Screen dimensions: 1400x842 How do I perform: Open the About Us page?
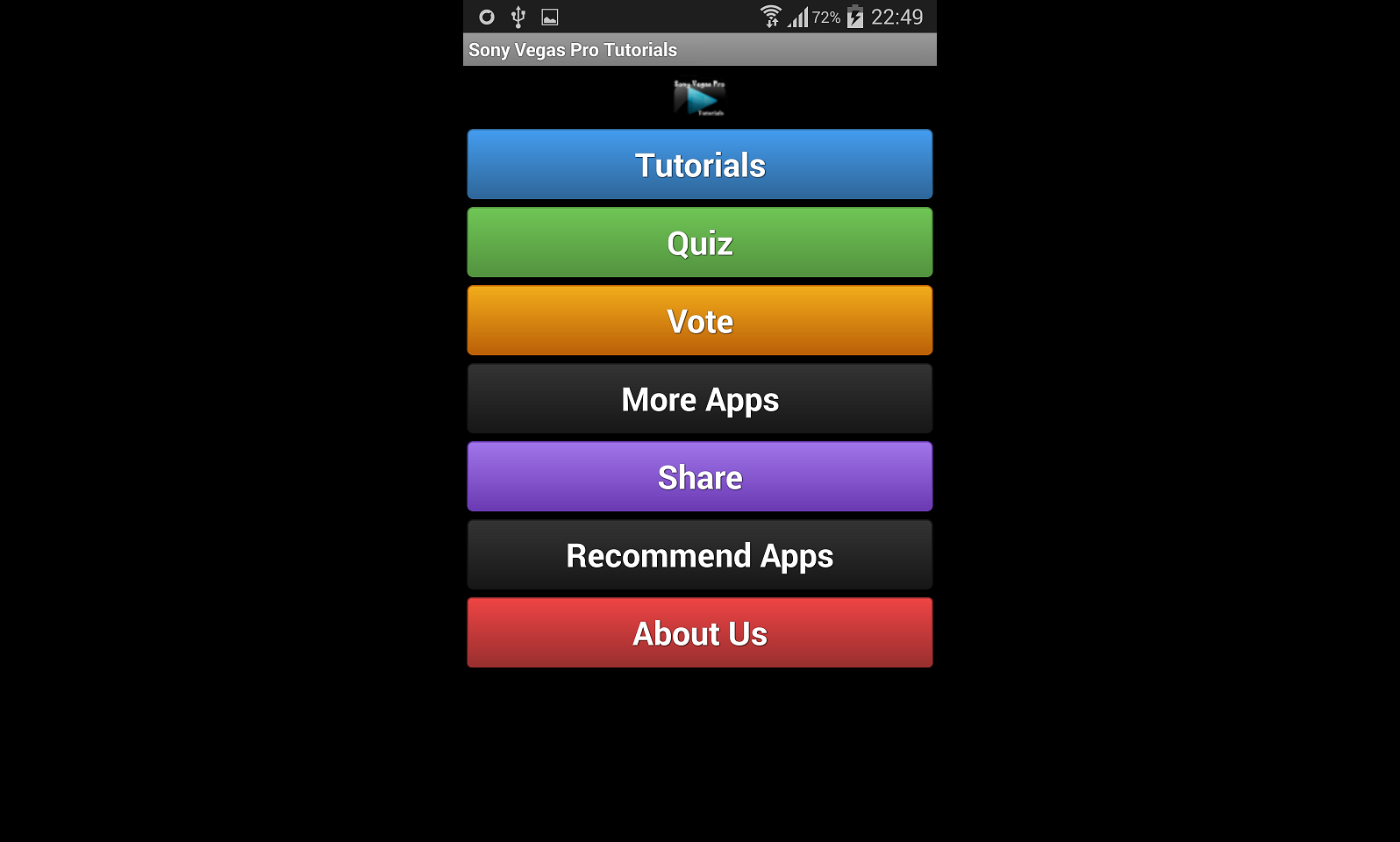(699, 633)
